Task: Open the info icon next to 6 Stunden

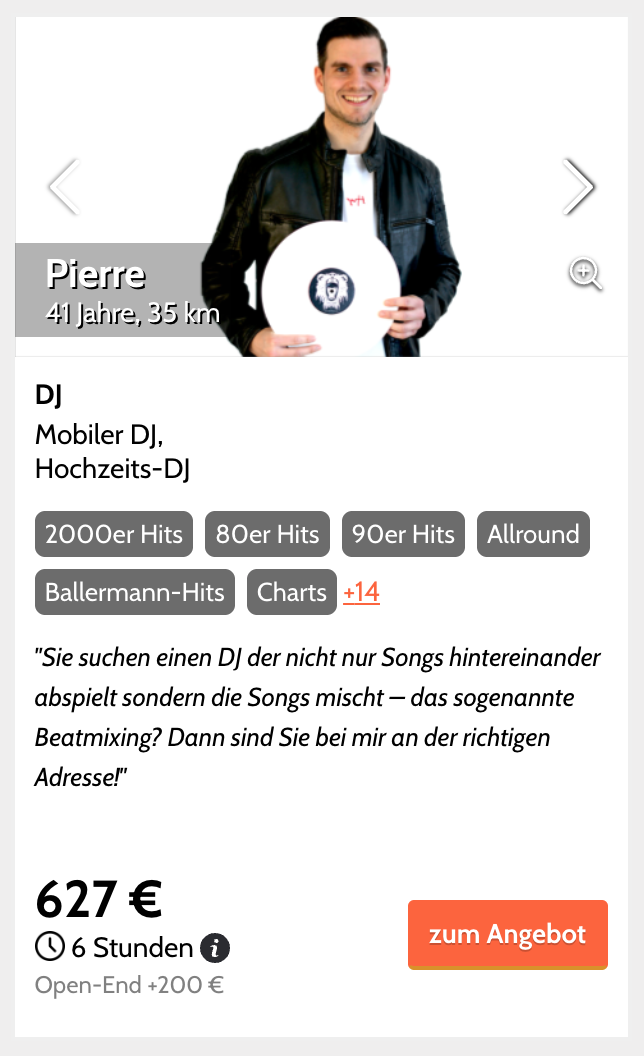Action: (x=215, y=948)
